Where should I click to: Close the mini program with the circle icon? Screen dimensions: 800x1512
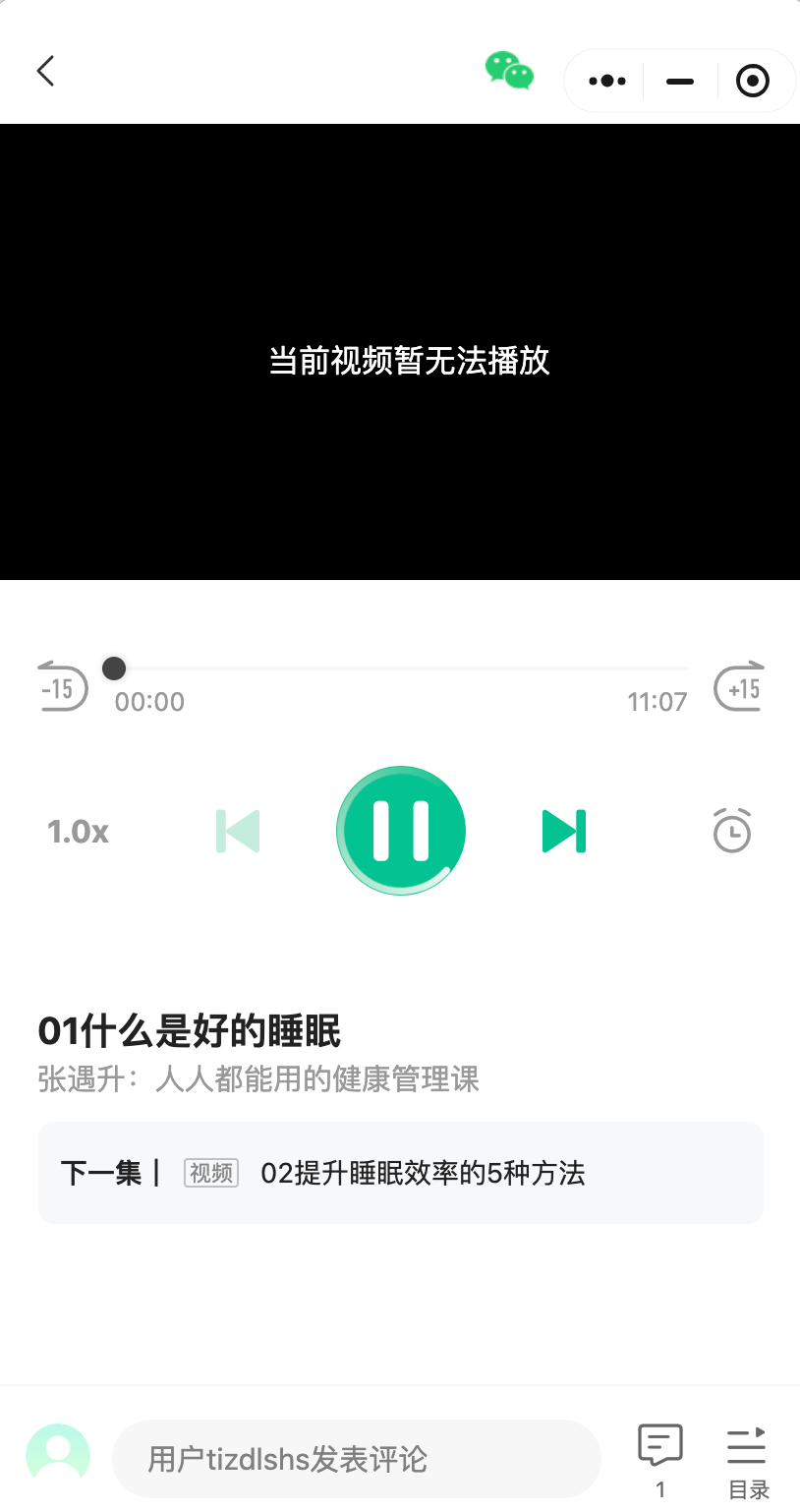point(753,81)
